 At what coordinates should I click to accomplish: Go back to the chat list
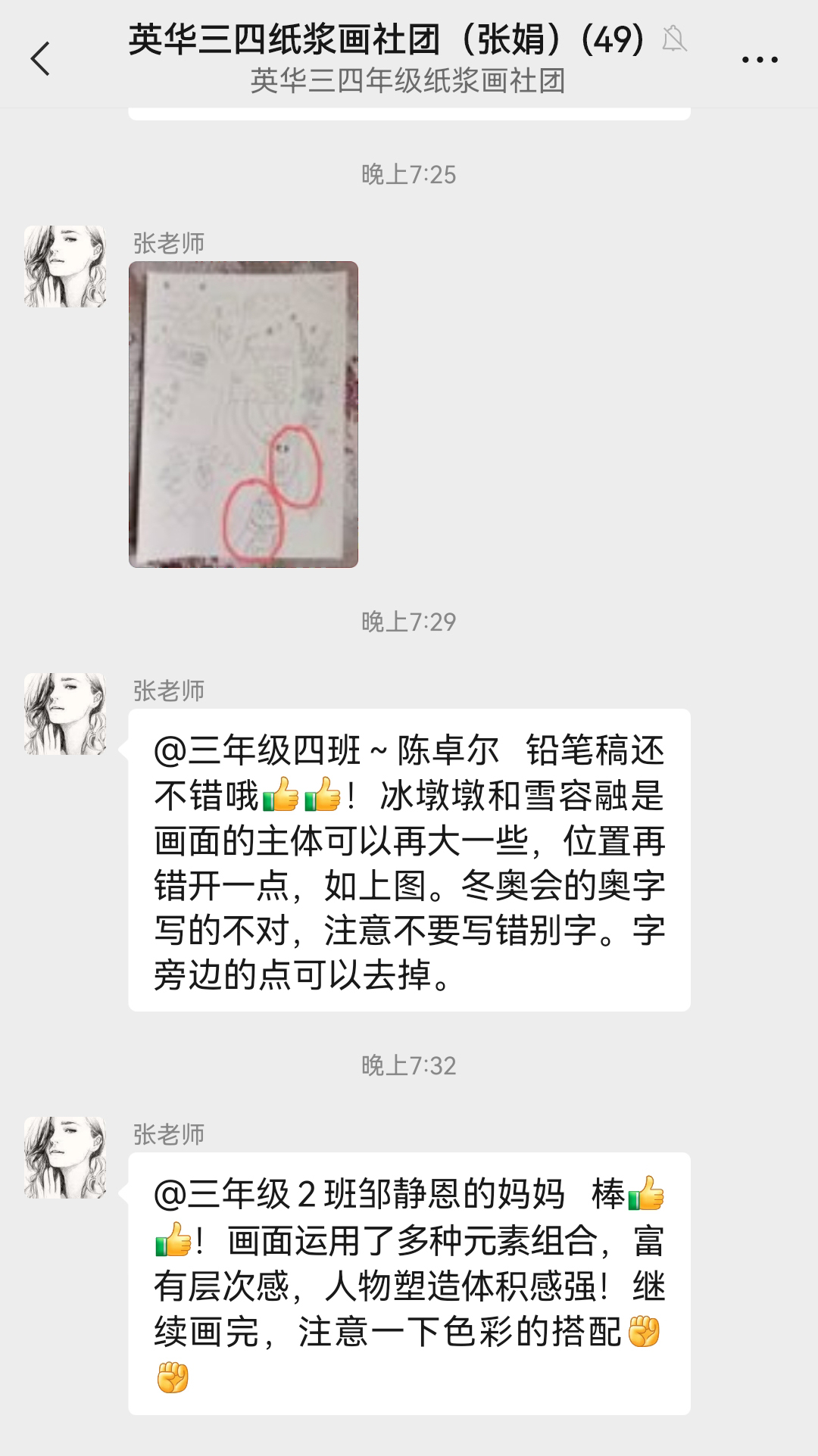click(x=41, y=59)
